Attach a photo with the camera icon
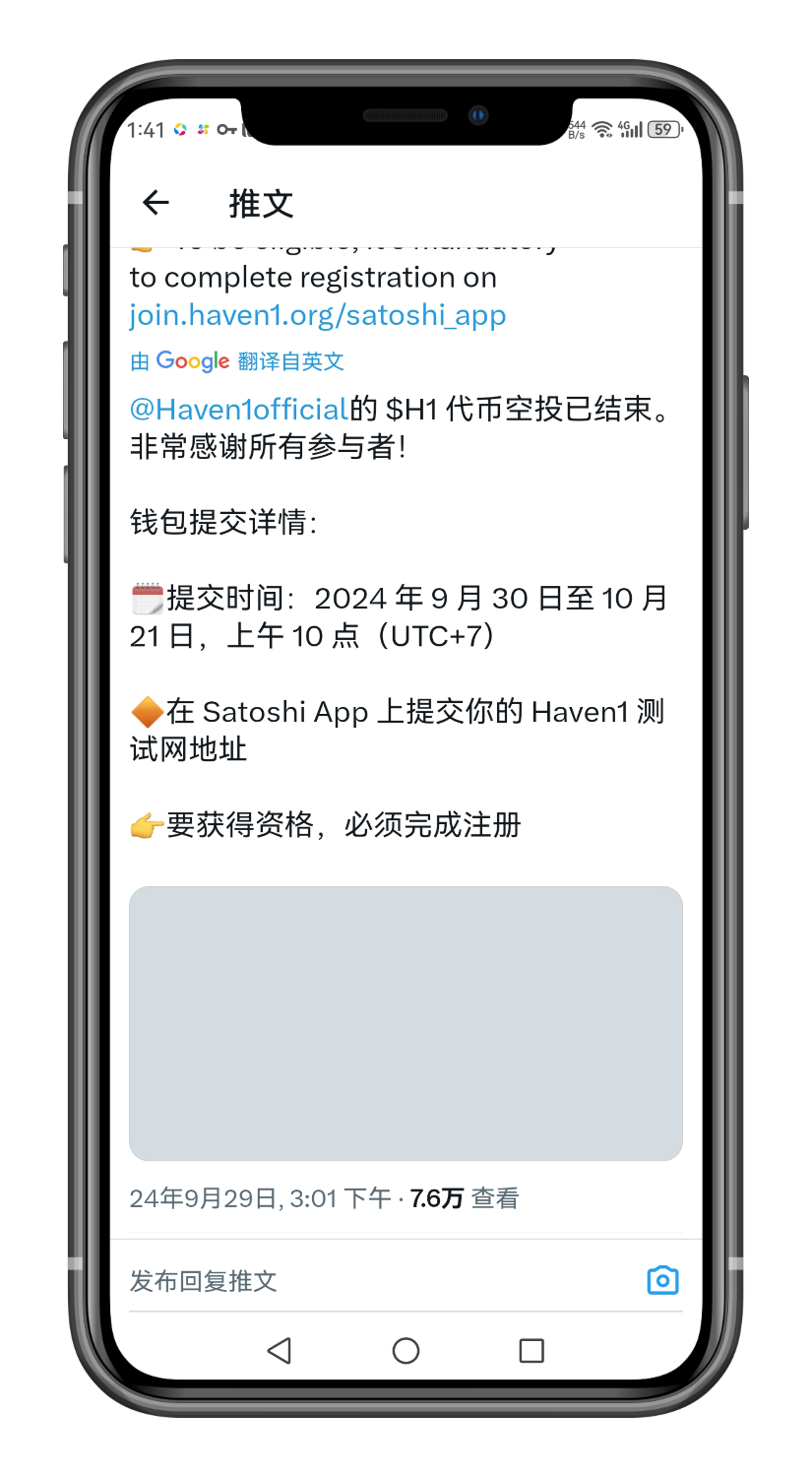This screenshot has height=1477, width=812. click(662, 1280)
